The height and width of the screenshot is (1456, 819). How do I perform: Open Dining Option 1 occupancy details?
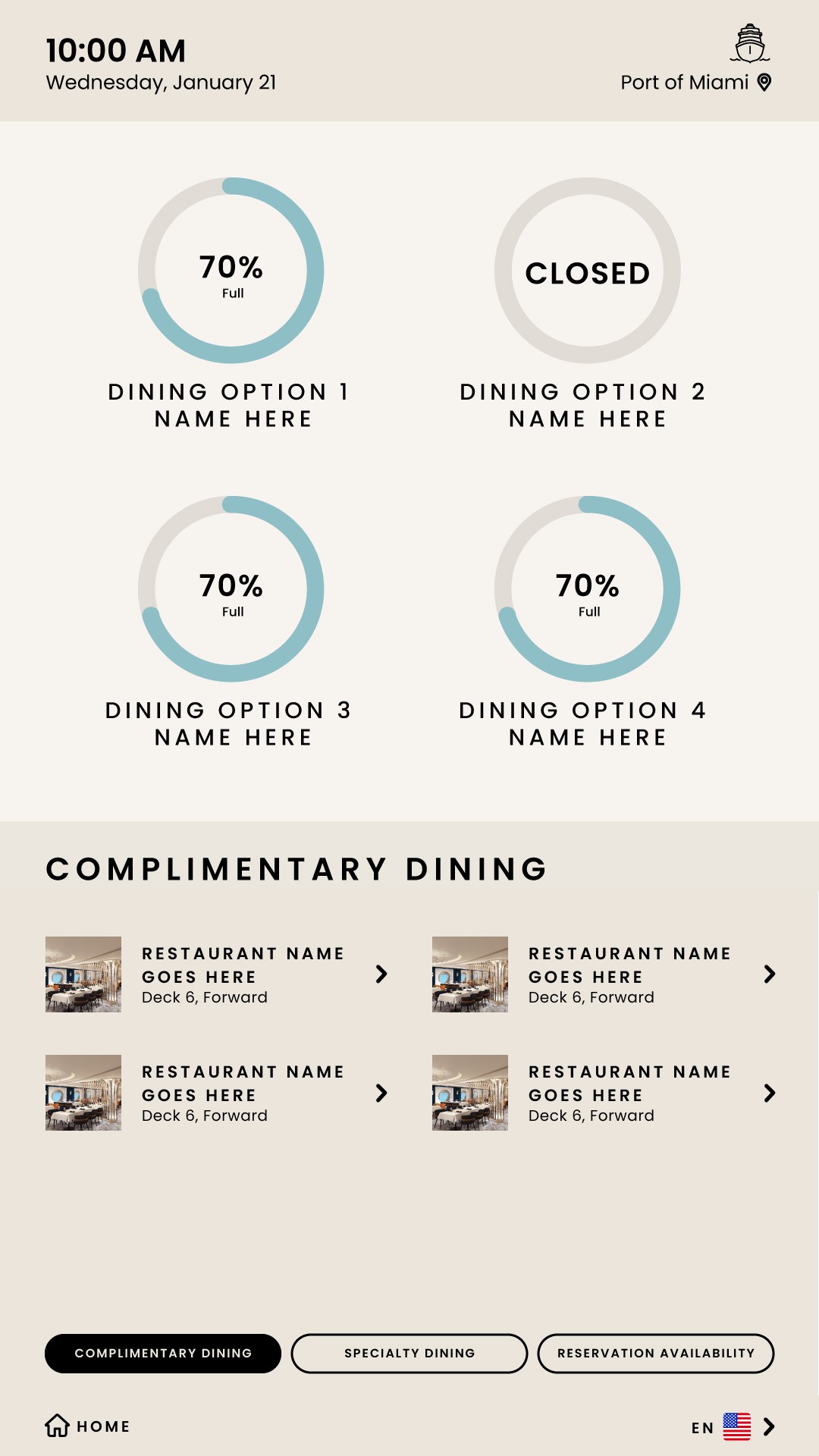pos(231,303)
